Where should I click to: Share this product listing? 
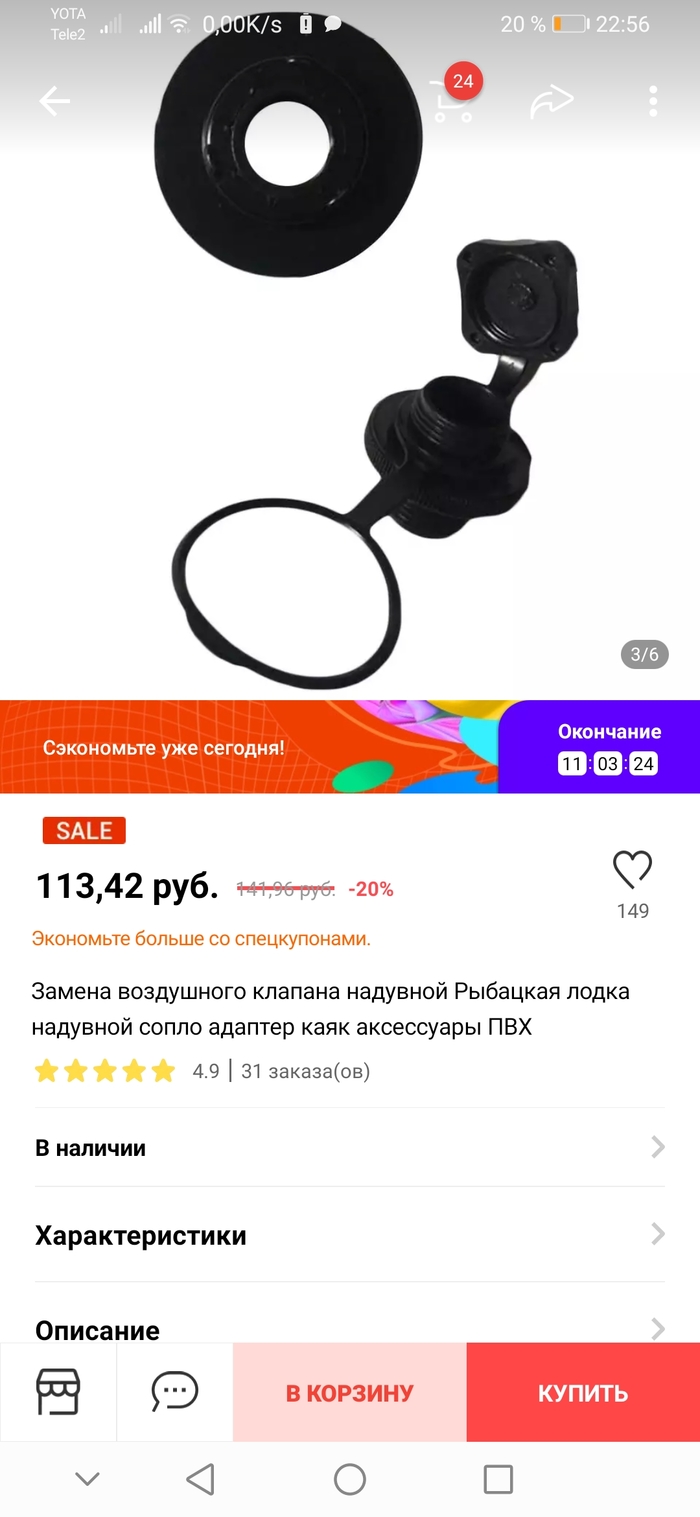click(552, 100)
